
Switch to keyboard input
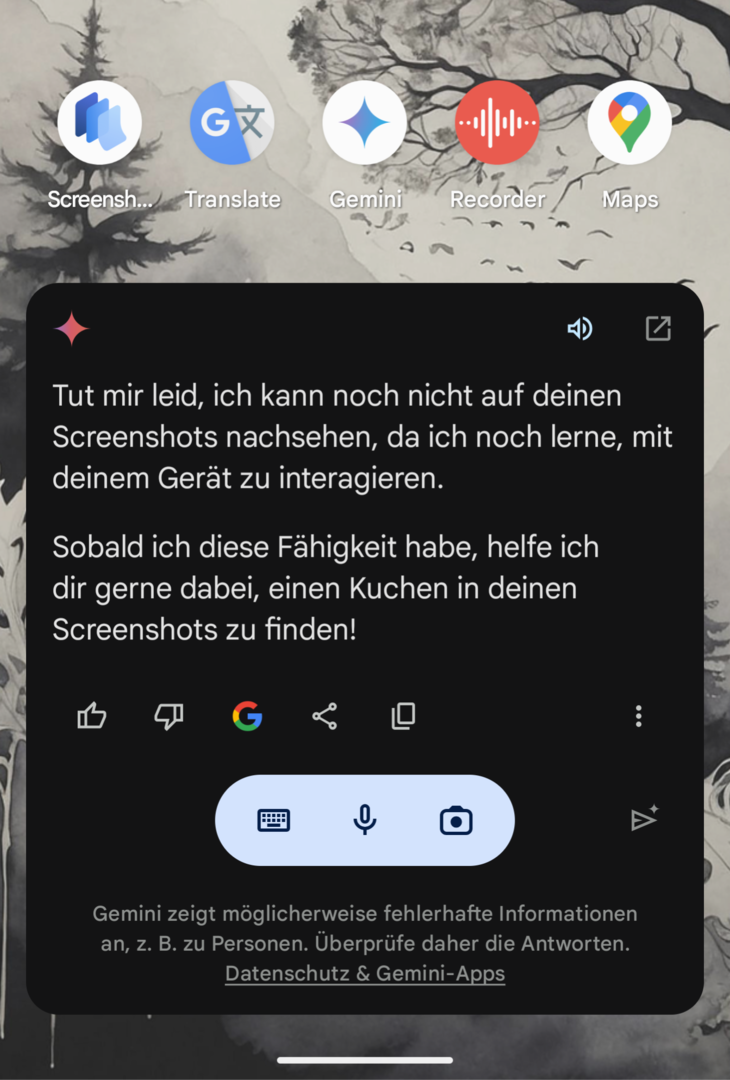tap(273, 821)
